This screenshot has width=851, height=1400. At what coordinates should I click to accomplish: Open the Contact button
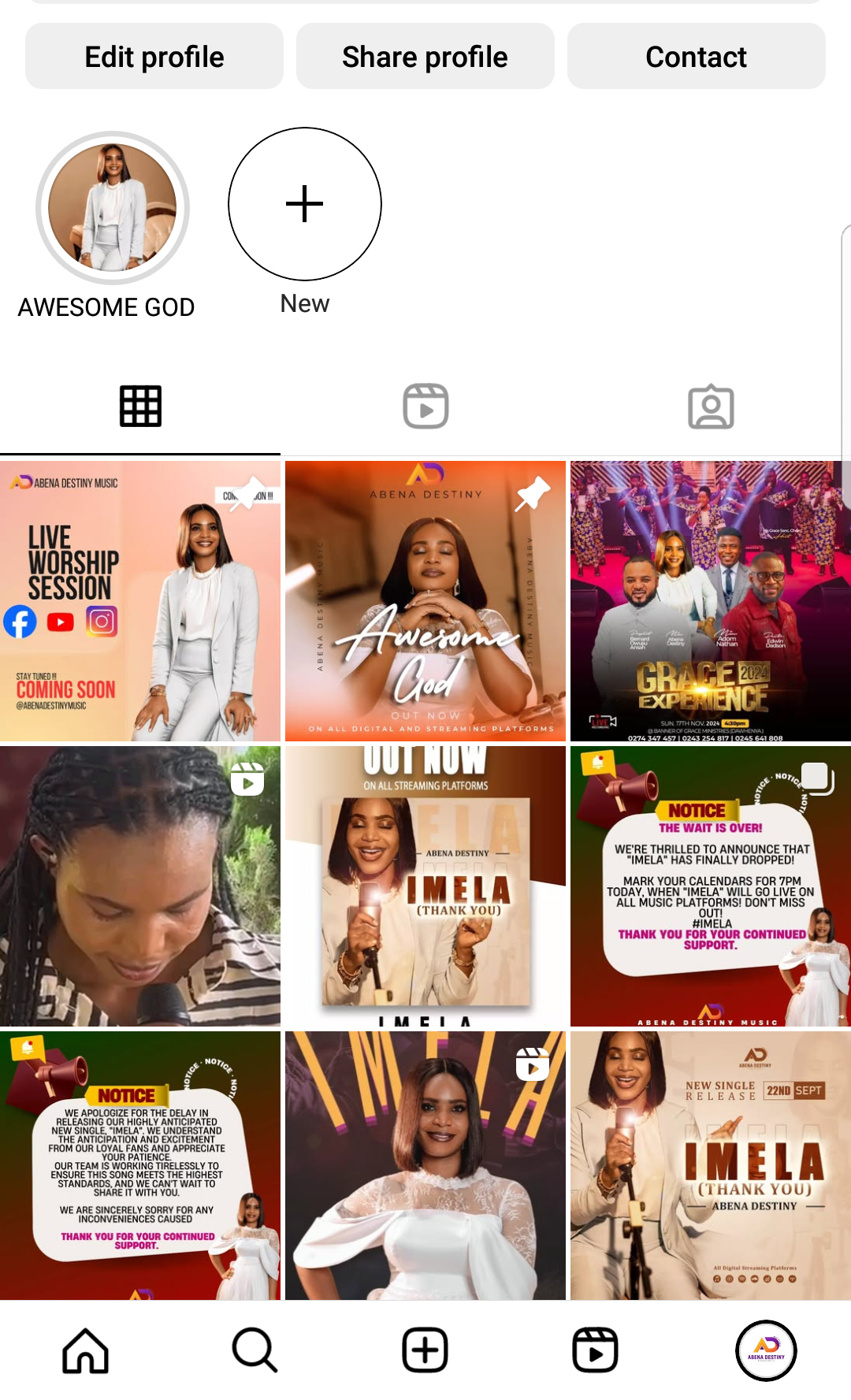pyautogui.click(x=696, y=57)
